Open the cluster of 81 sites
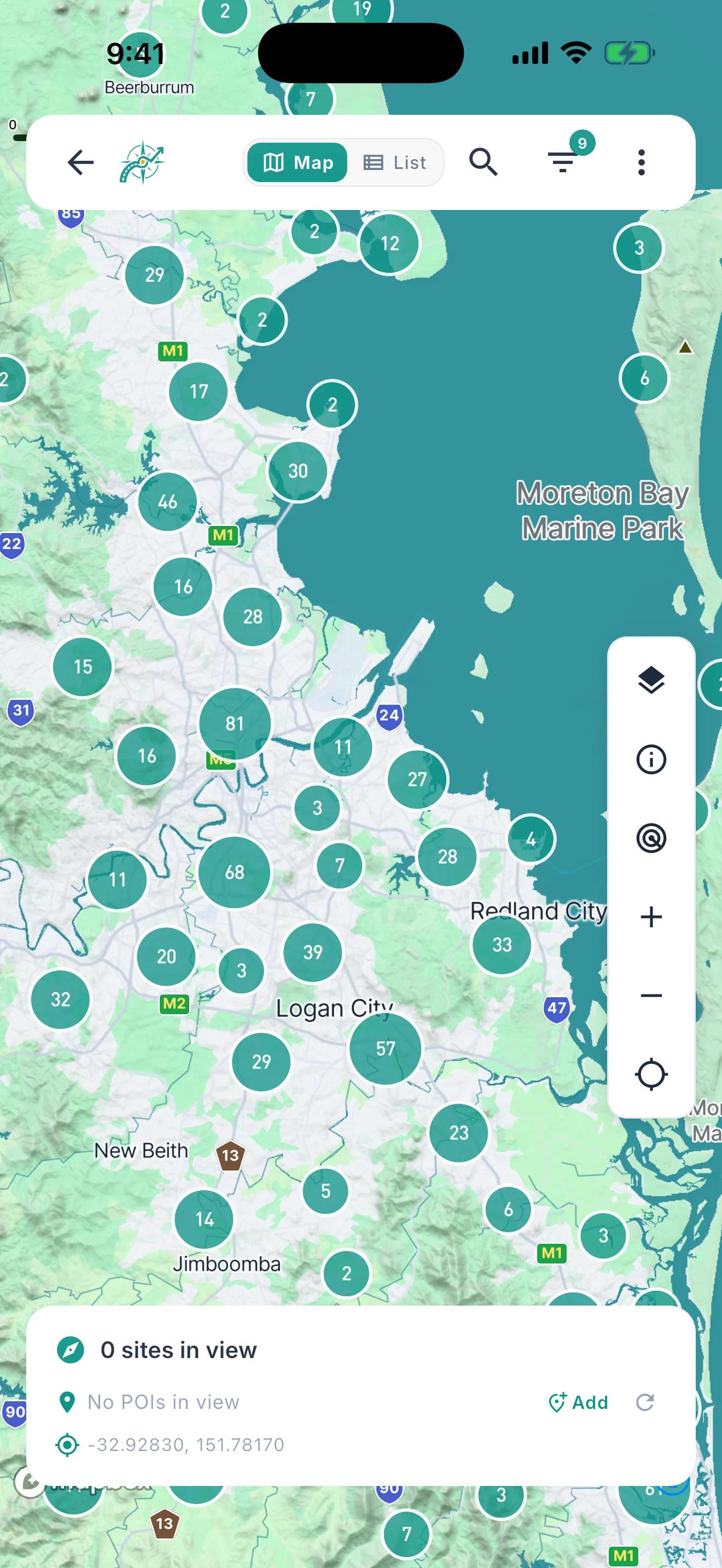 coord(235,723)
